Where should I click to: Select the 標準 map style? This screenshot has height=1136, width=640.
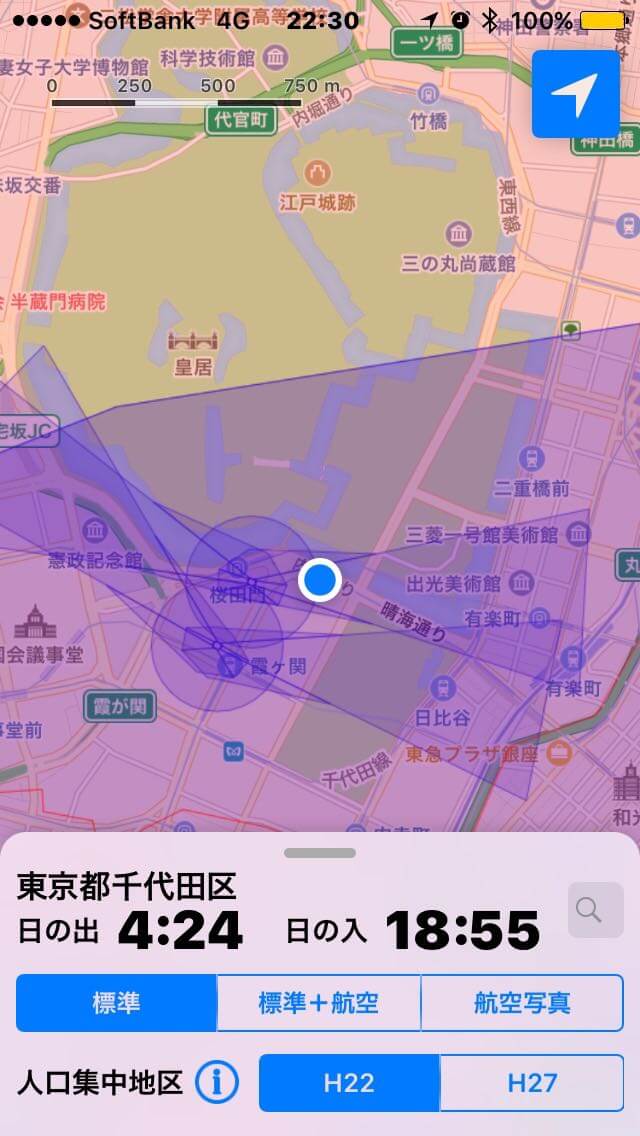tap(116, 1003)
